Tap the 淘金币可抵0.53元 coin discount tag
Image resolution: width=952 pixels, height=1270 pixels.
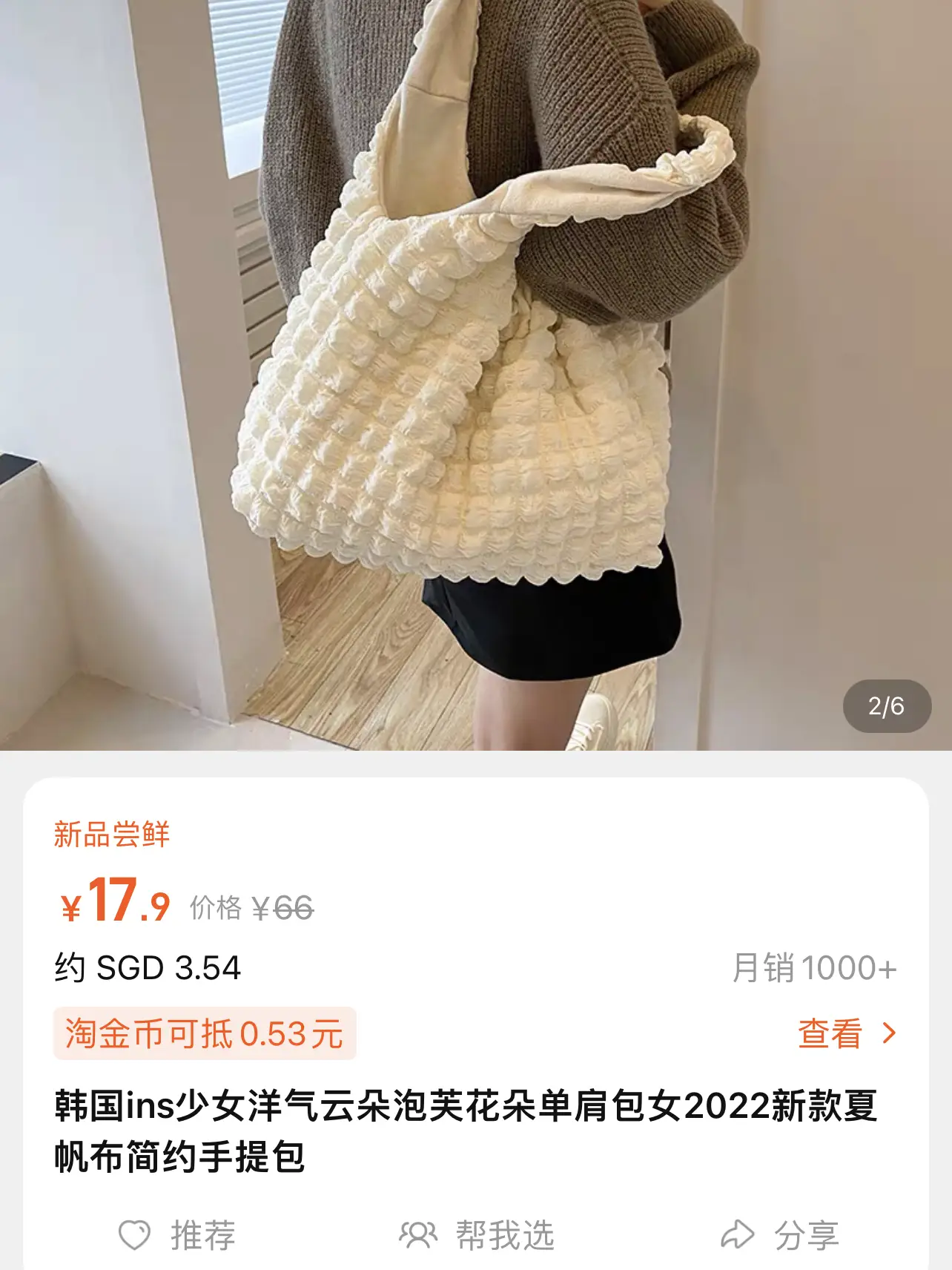pyautogui.click(x=205, y=1033)
